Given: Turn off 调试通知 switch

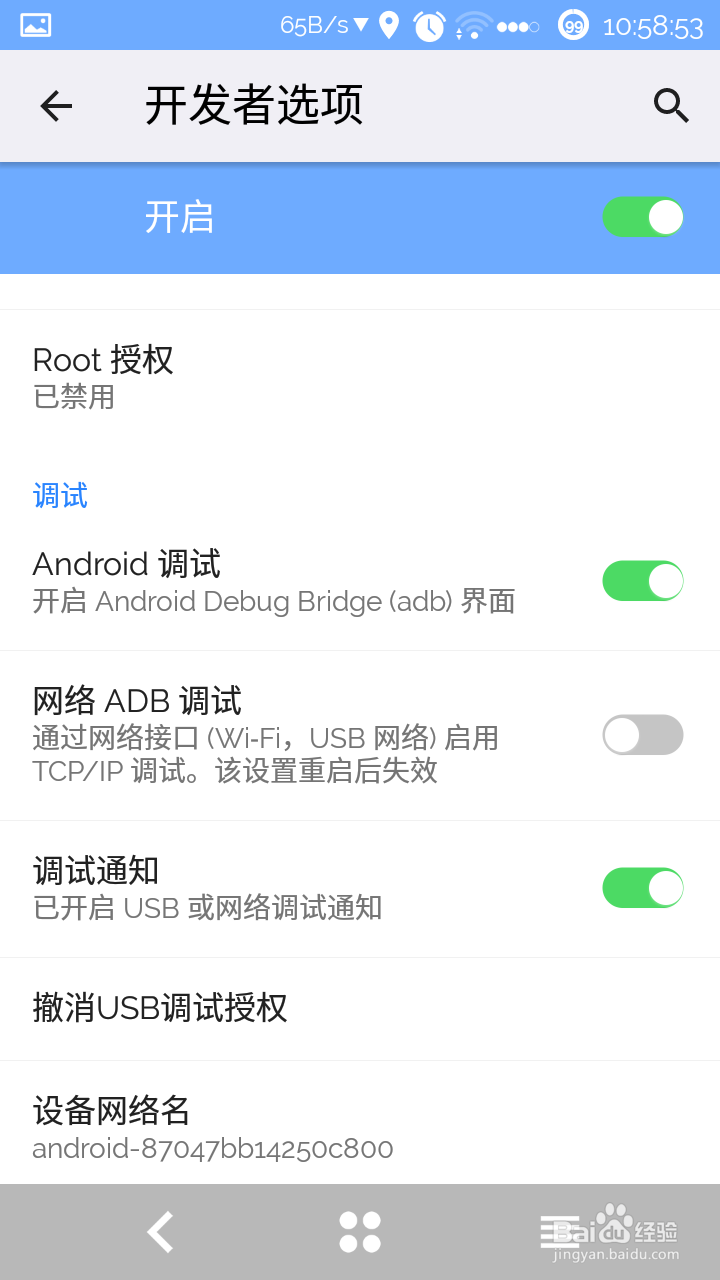Looking at the screenshot, I should coord(643,888).
